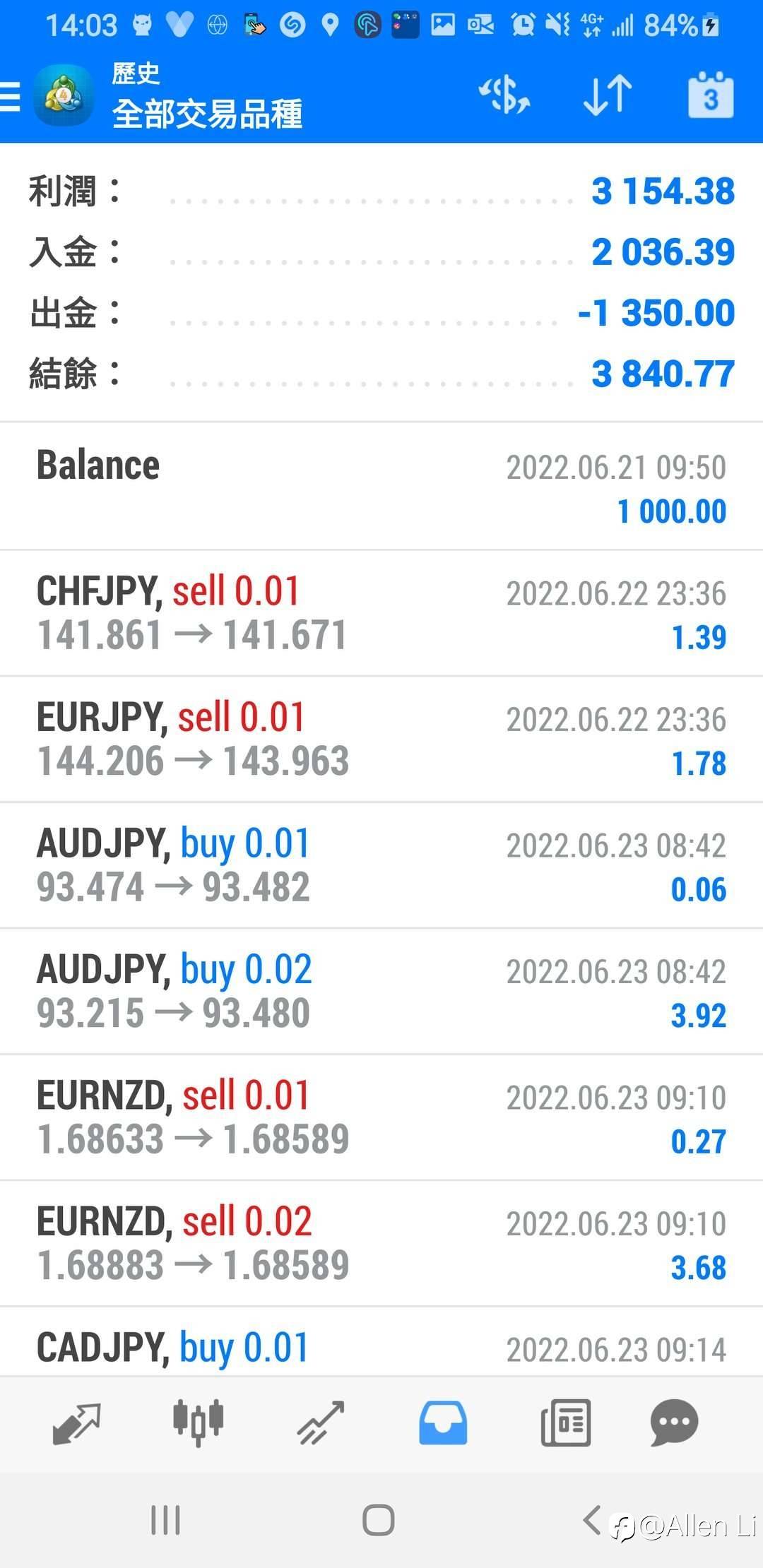This screenshot has height=1568, width=763.
Task: Switch to the candlestick Chart tab
Action: coord(199,1423)
